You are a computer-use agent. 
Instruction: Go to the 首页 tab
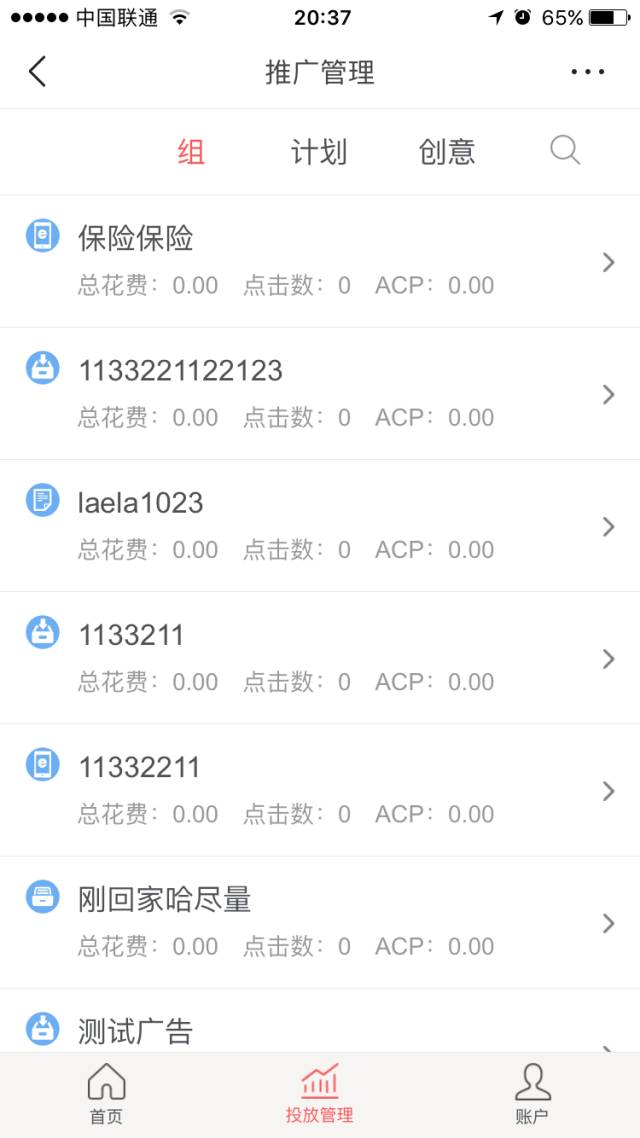click(x=107, y=1094)
